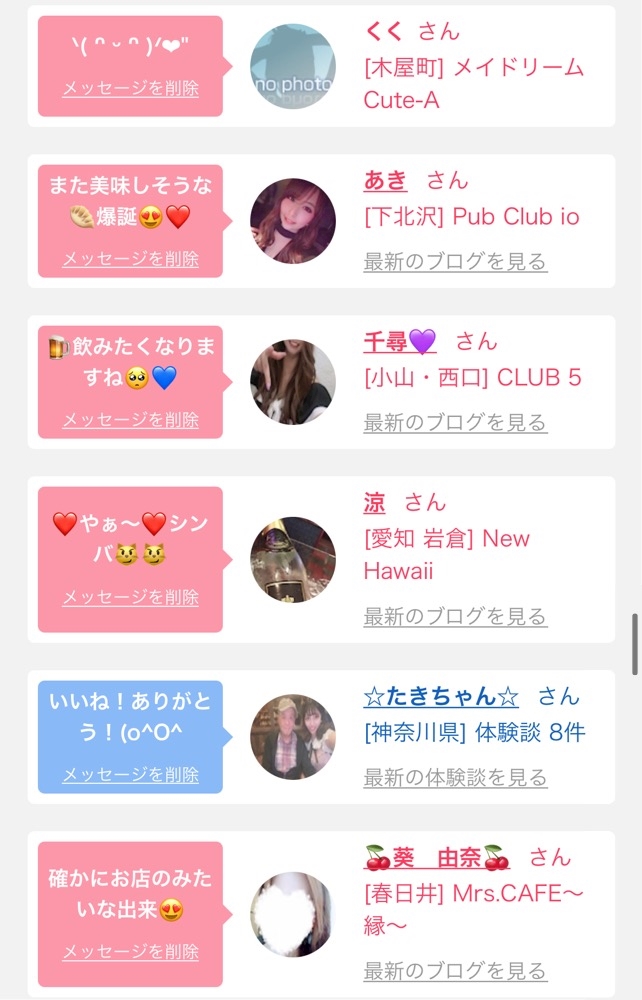Open 涼's profile name link
The image size is (642, 1000).
coord(374,503)
